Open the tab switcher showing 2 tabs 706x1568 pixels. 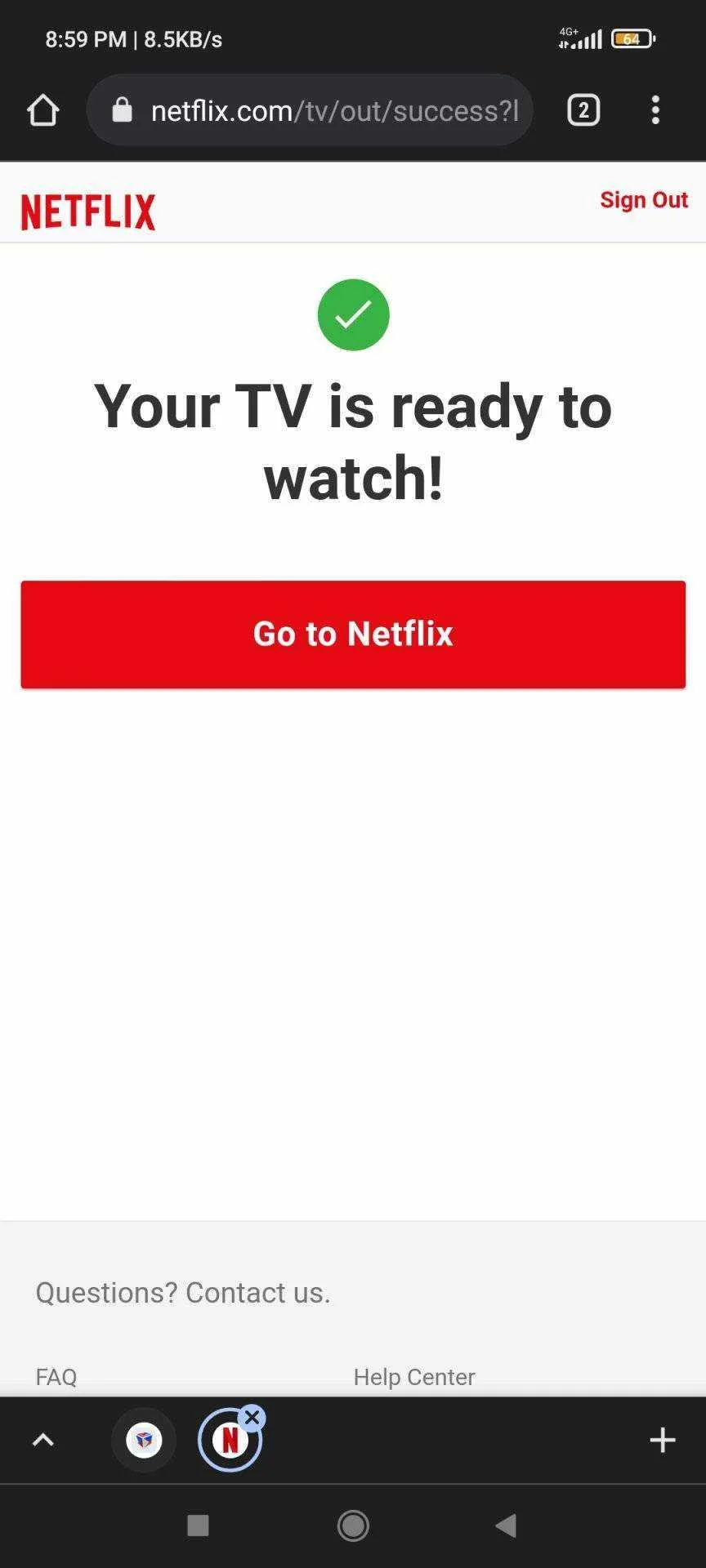(583, 110)
